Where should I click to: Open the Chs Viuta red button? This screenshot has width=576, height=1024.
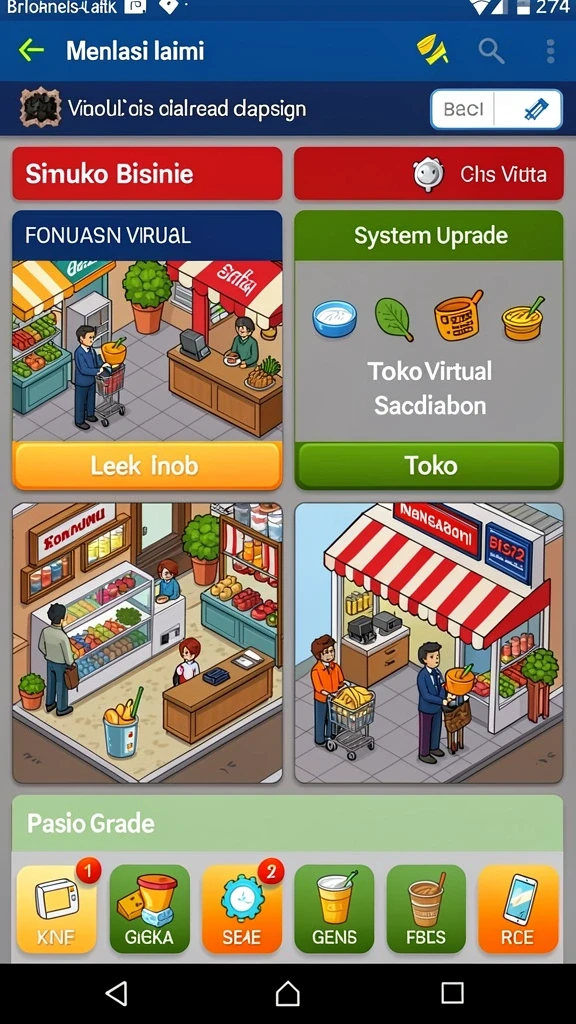428,174
